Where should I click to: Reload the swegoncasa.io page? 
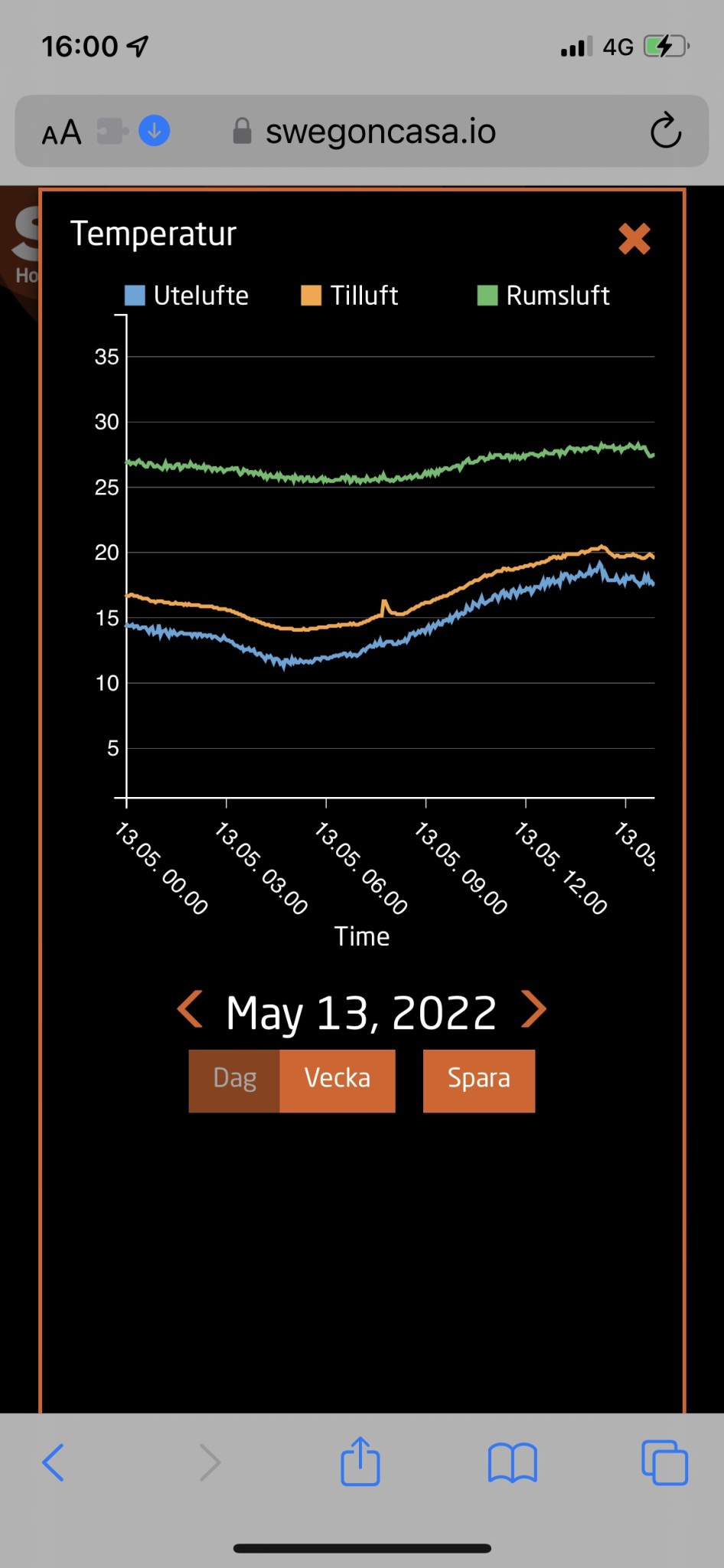(665, 132)
